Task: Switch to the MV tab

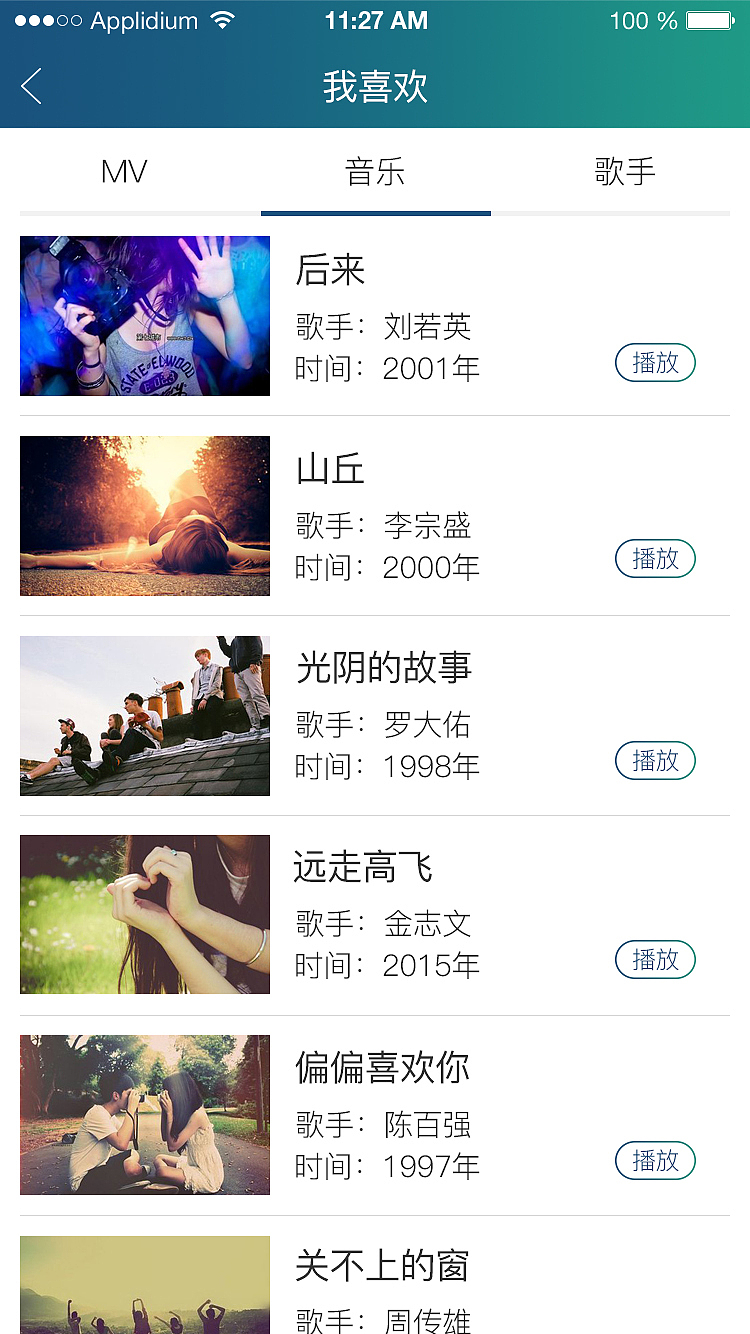Action: point(124,171)
